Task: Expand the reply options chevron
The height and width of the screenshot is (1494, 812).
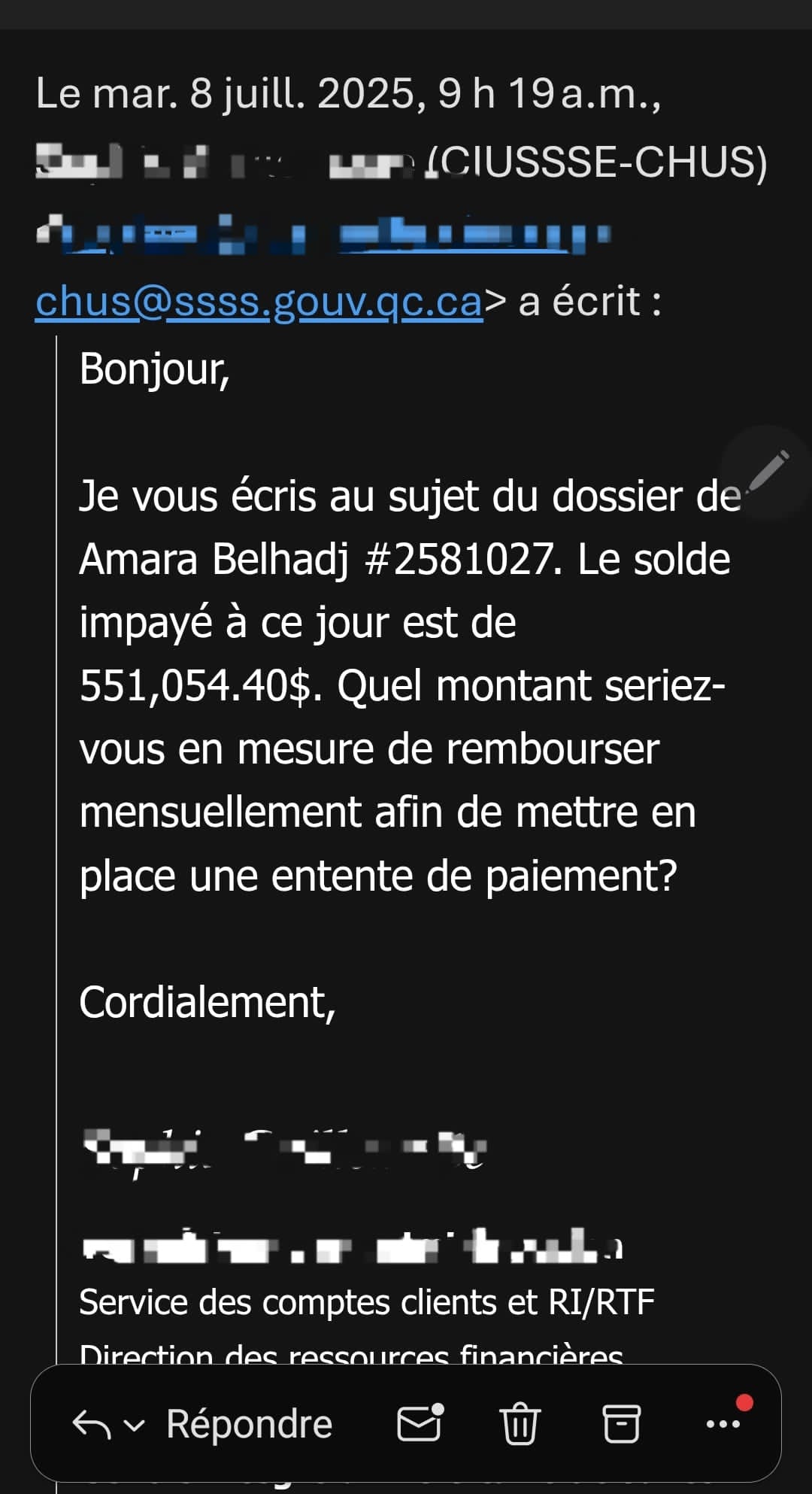Action: 134,1426
